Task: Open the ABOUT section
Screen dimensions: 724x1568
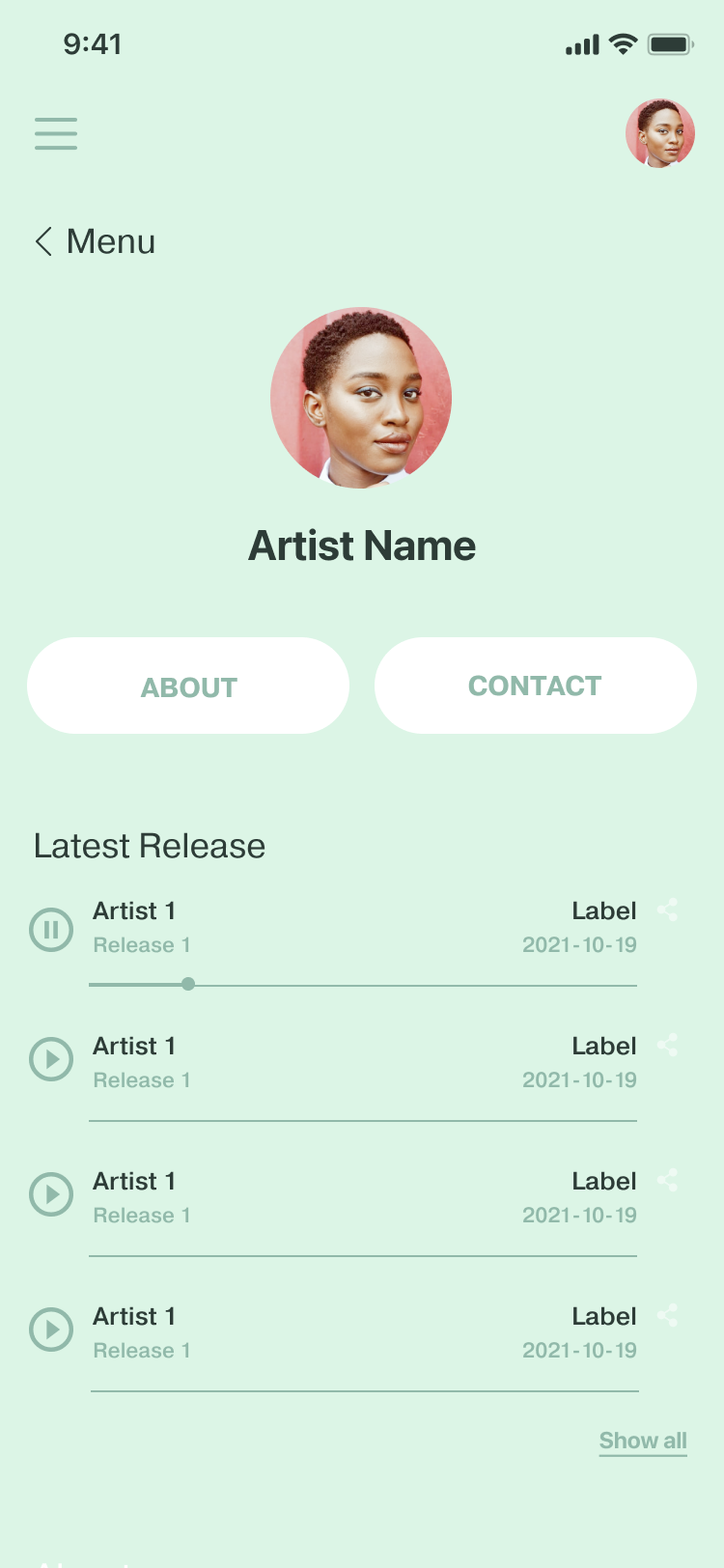Action: [188, 686]
